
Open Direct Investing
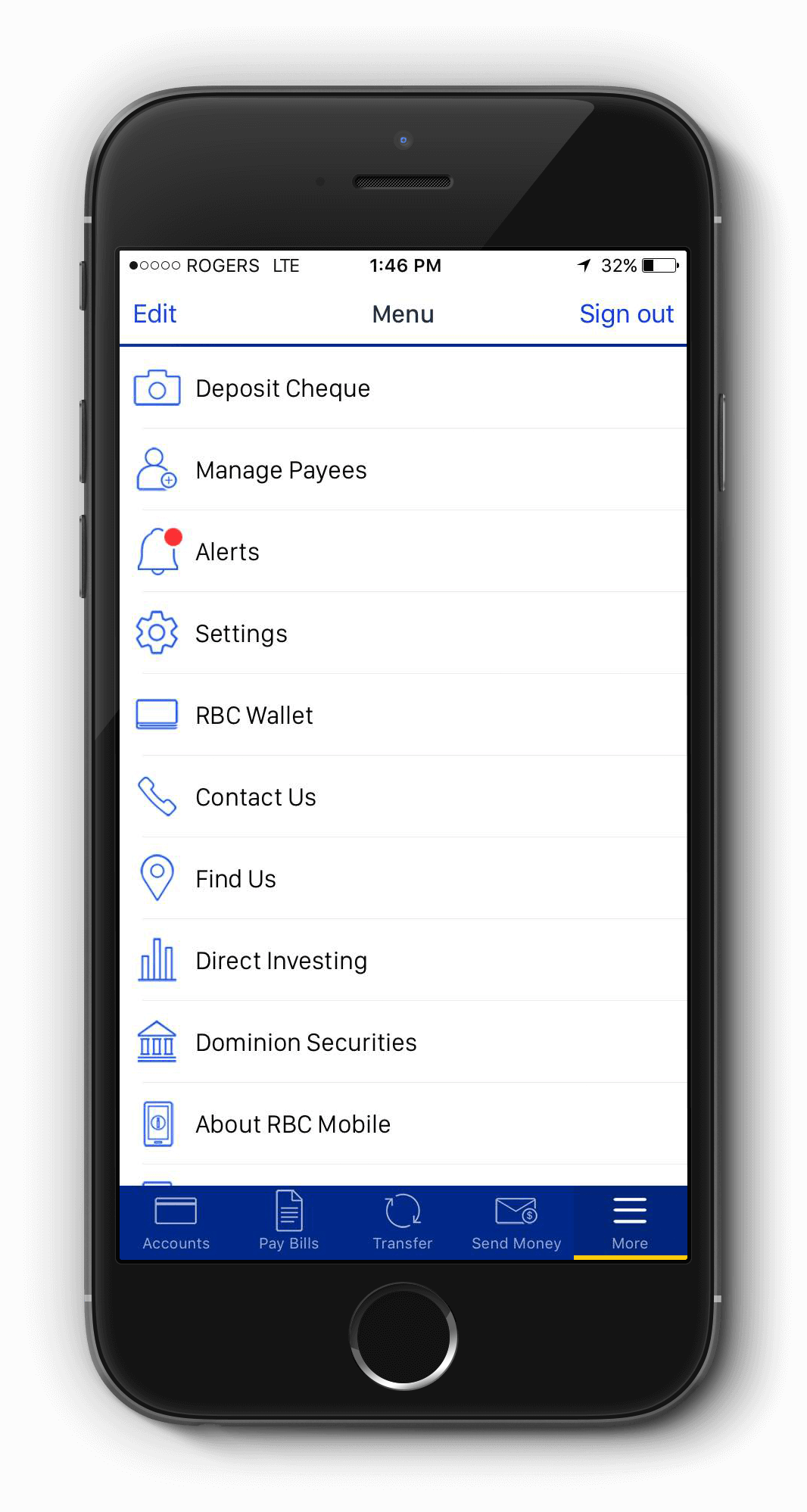point(281,961)
